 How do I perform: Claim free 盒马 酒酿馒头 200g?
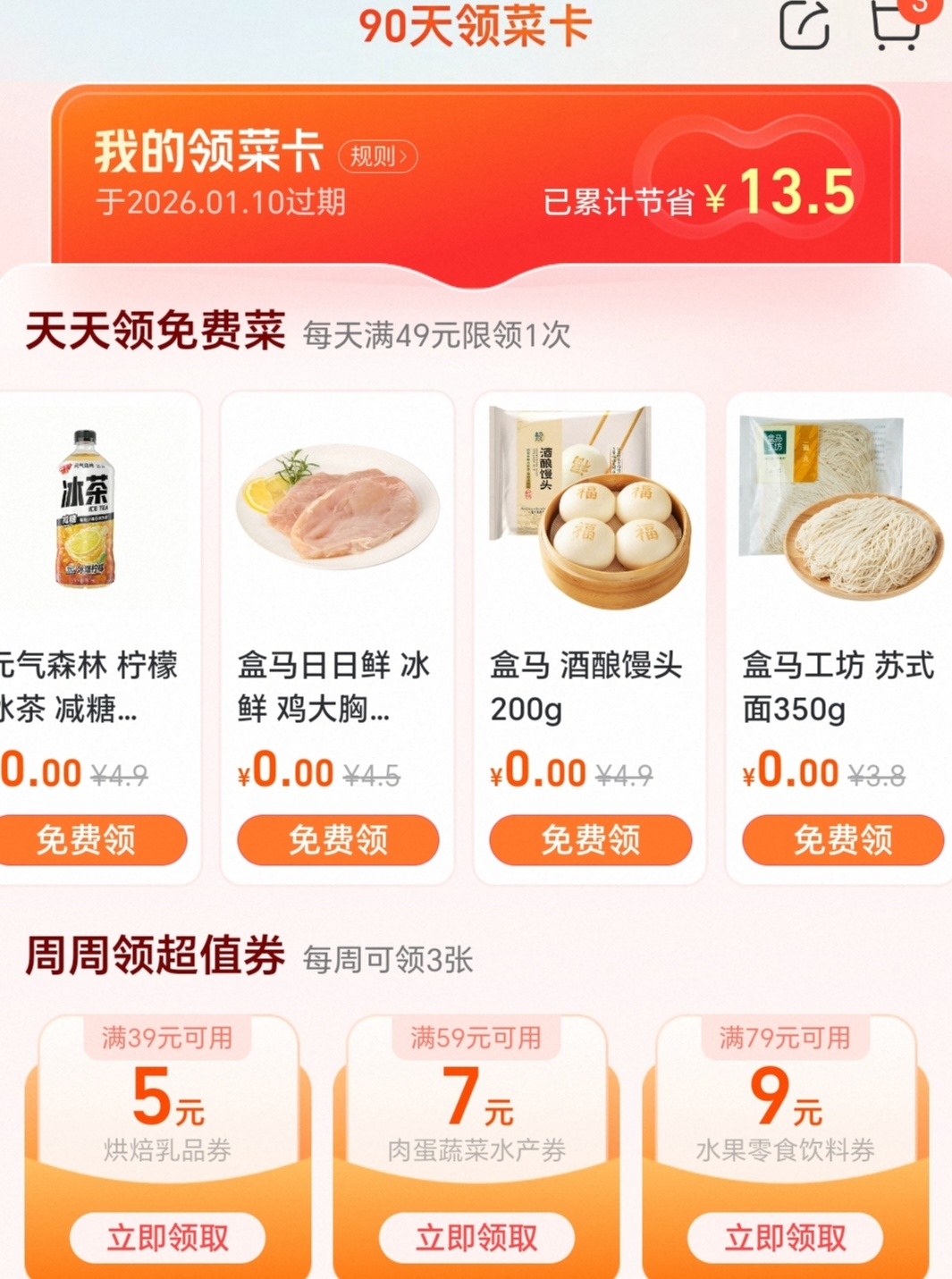pyautogui.click(x=590, y=840)
